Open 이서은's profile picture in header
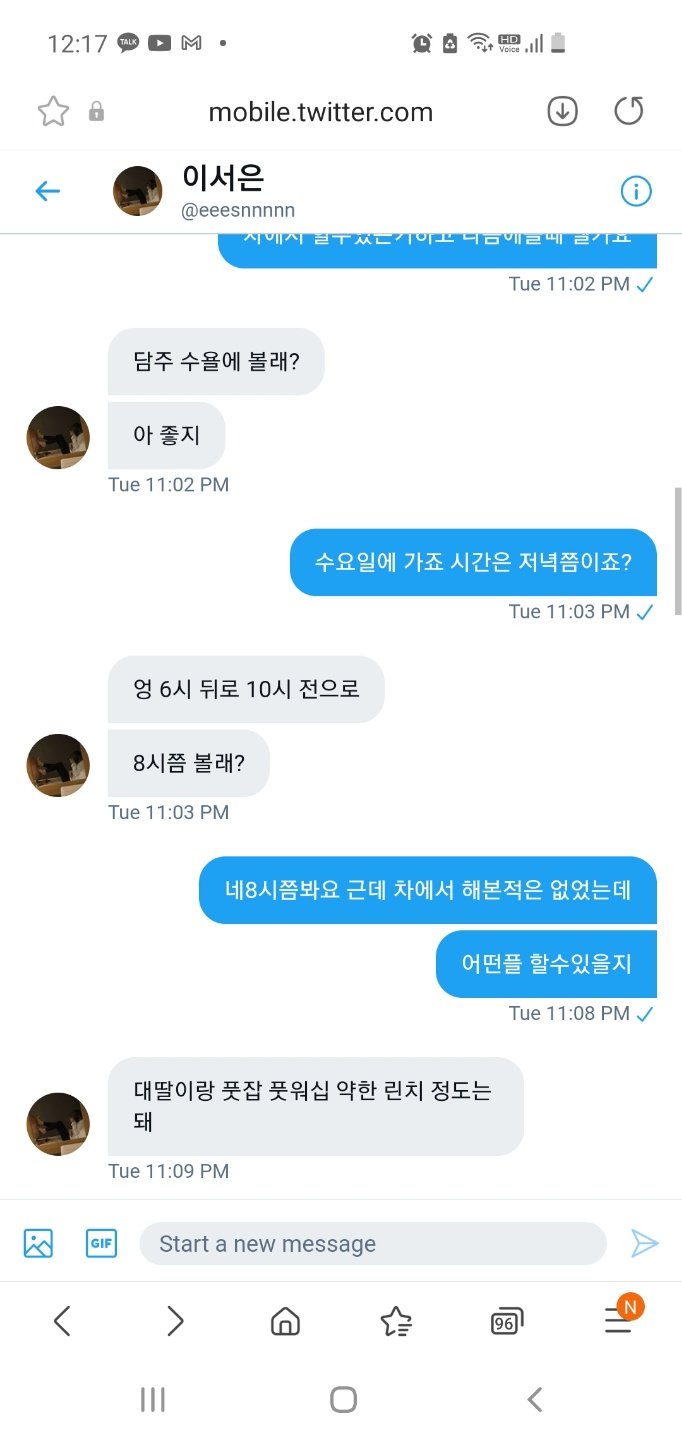Image resolution: width=682 pixels, height=1440 pixels. pos(138,191)
